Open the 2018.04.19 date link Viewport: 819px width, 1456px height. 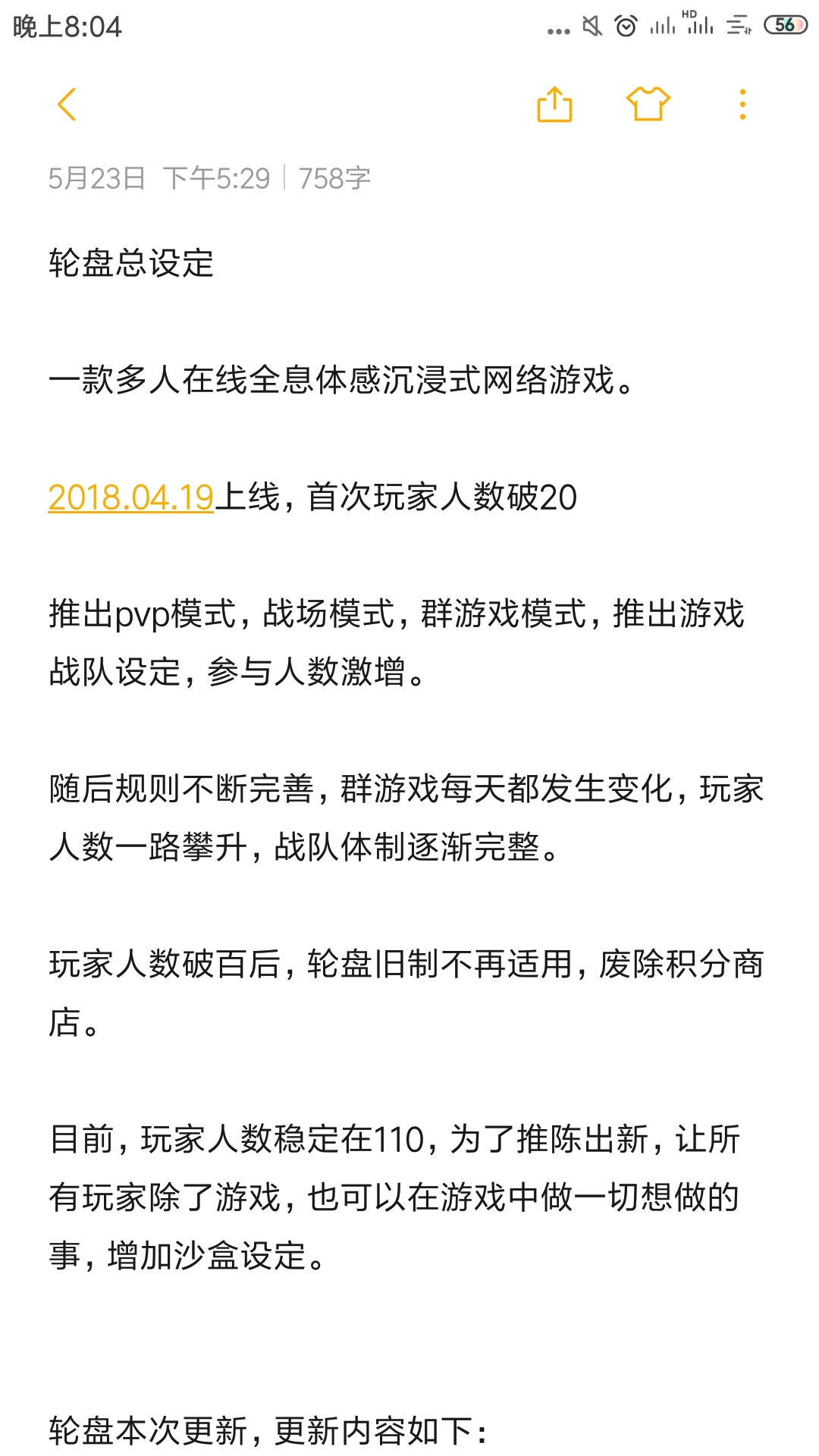130,497
